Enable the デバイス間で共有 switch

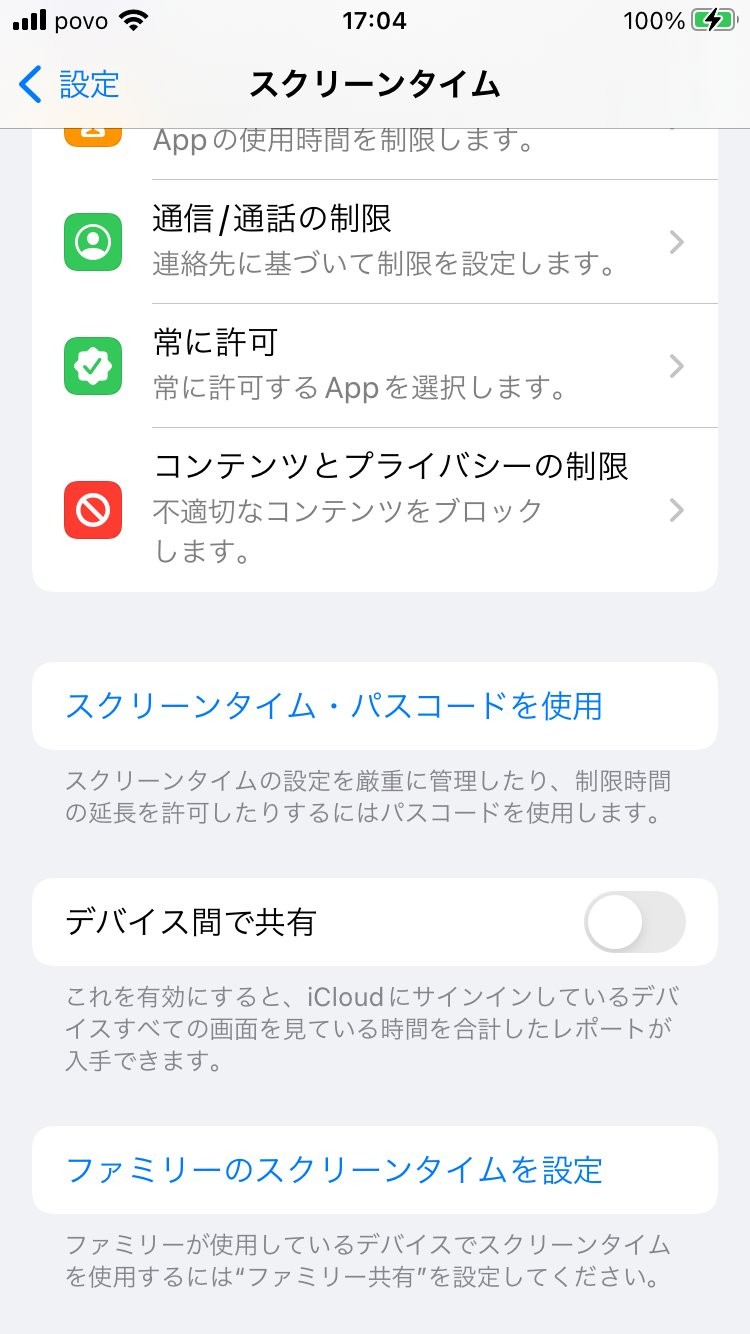[635, 922]
